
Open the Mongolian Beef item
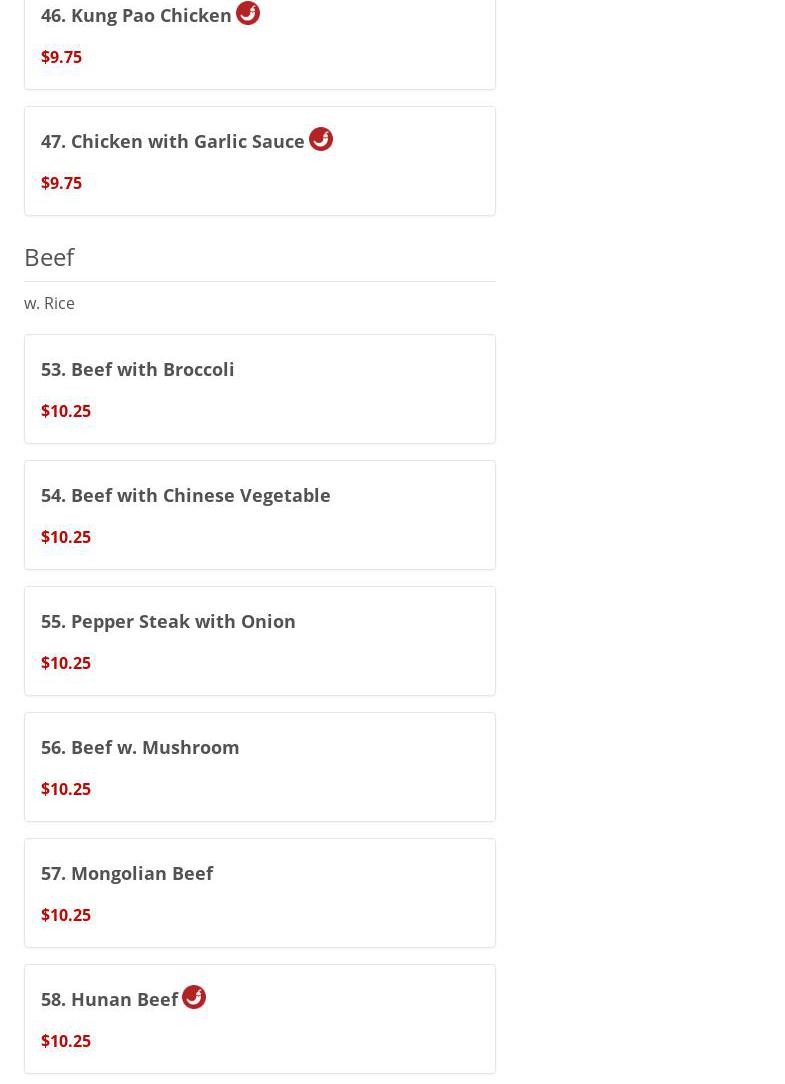(x=127, y=874)
